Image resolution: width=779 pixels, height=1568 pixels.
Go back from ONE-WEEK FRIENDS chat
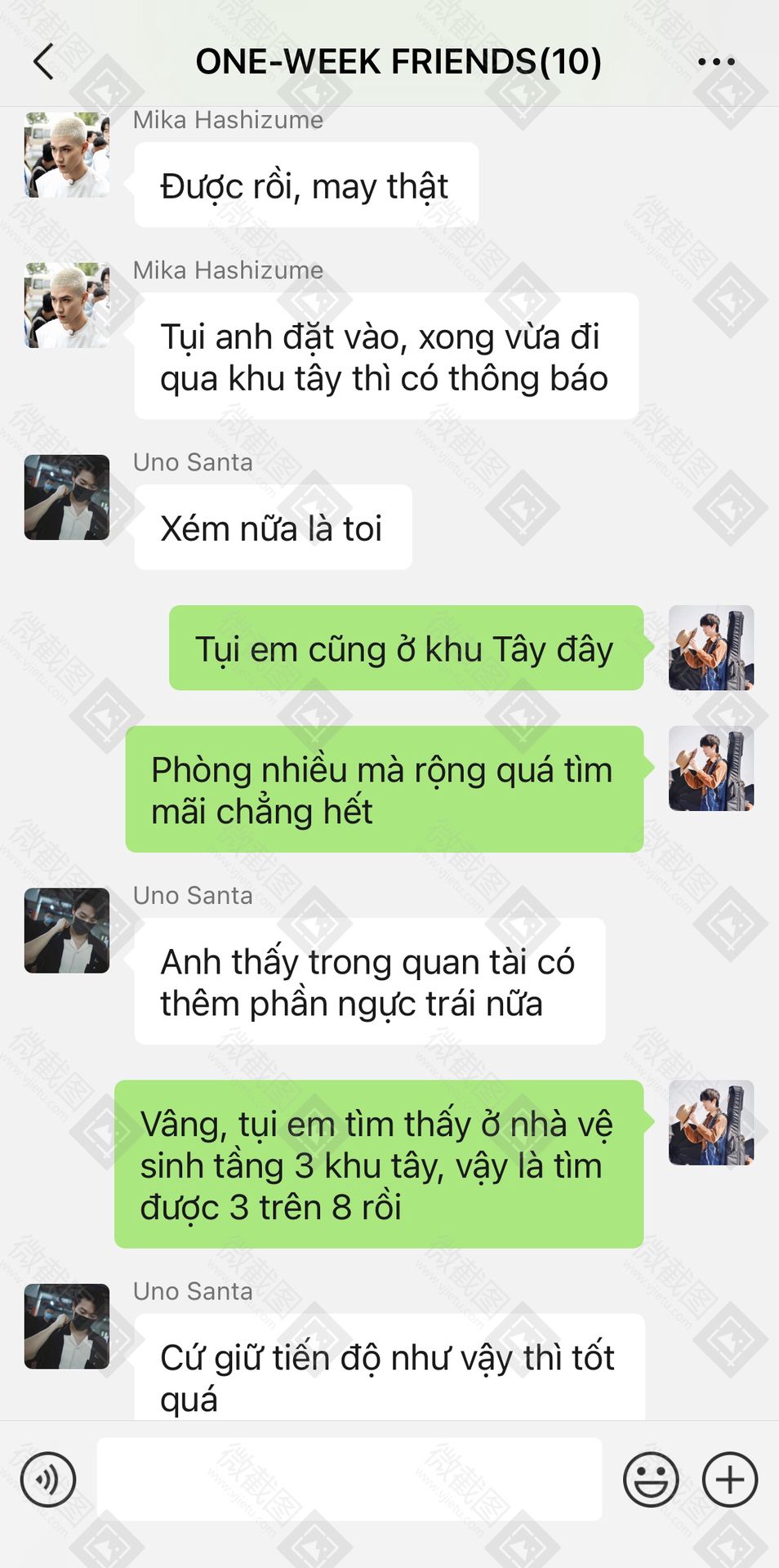tap(44, 61)
